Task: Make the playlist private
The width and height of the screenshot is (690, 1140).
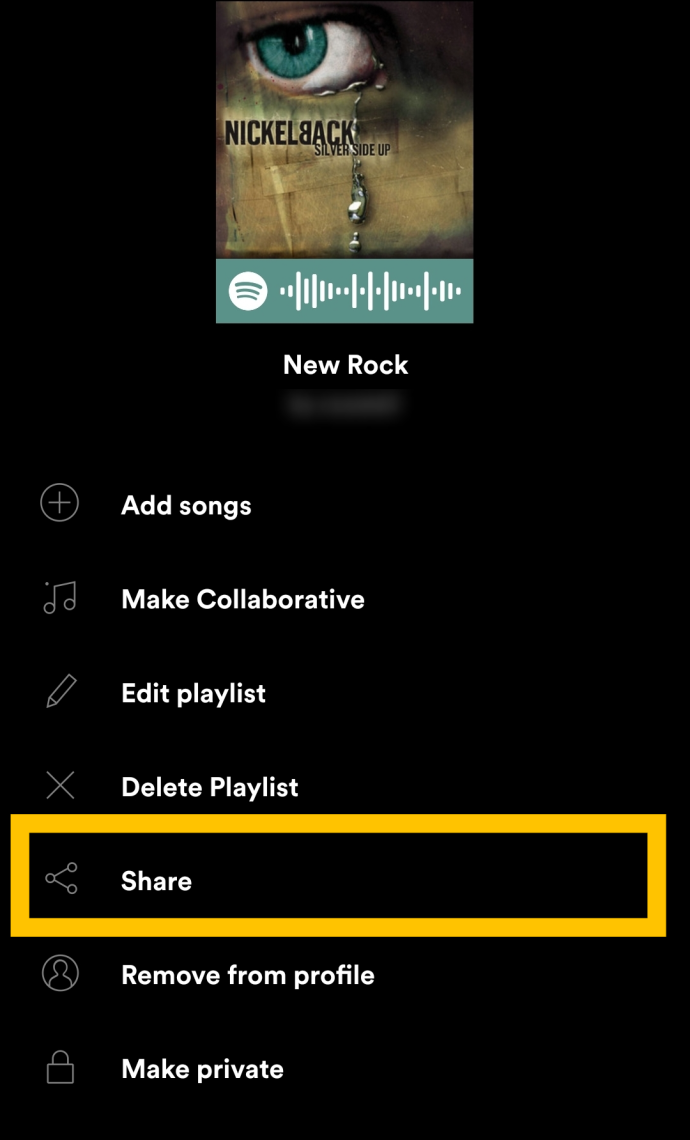Action: 345,1069
